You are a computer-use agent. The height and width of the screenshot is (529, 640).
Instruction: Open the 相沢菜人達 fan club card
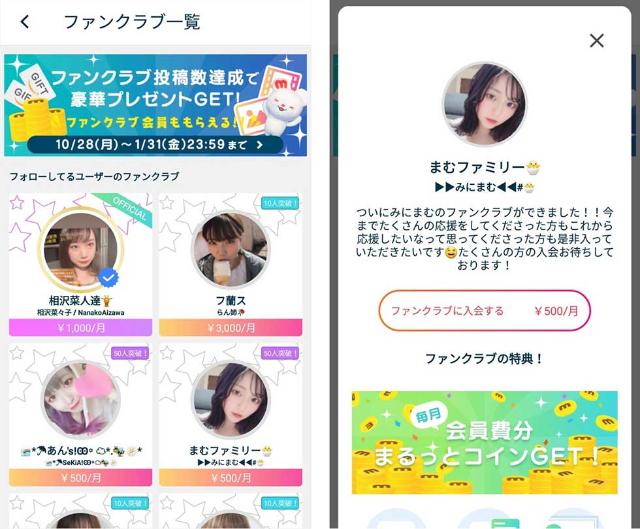[78, 265]
